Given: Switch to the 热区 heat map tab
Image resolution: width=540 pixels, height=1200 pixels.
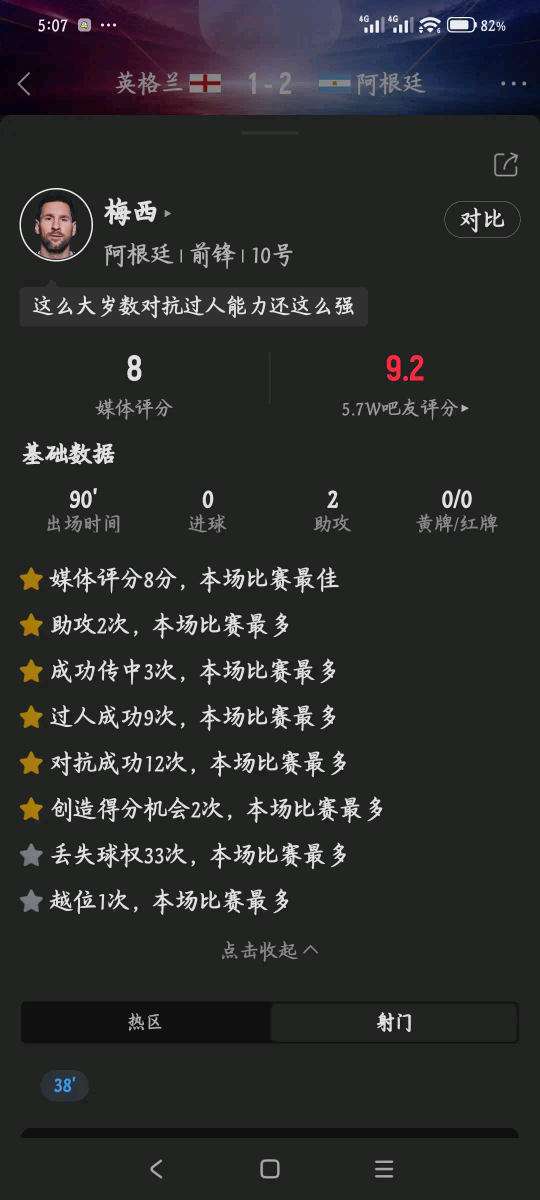Looking at the screenshot, I should tap(146, 1022).
